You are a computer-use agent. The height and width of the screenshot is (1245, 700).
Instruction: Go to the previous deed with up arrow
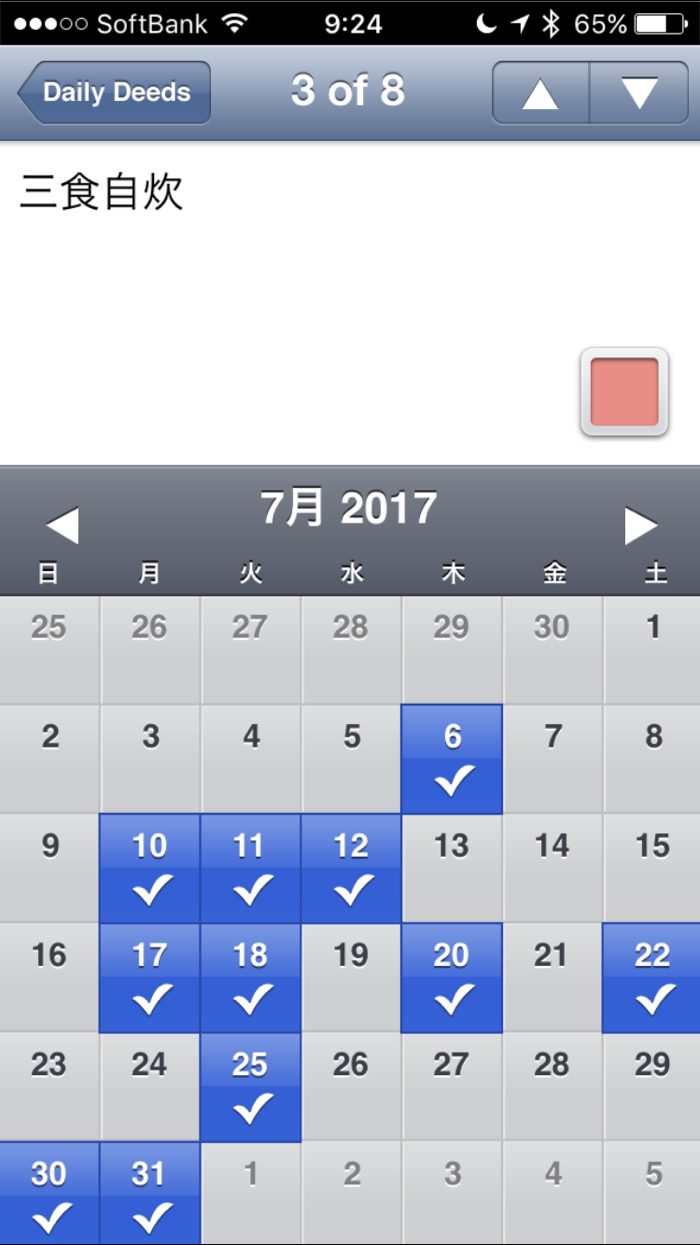540,93
